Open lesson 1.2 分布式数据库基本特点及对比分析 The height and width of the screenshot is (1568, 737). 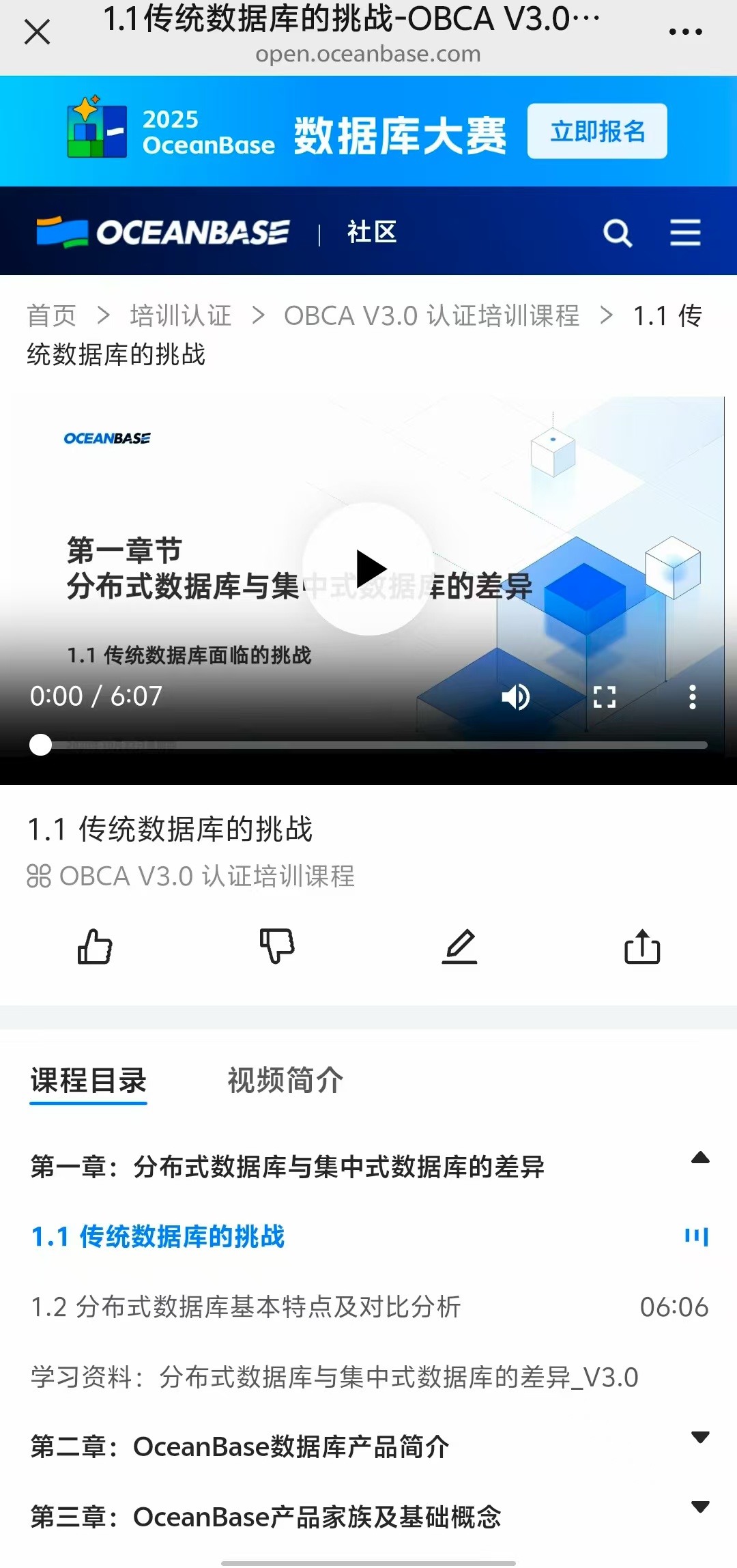click(x=369, y=1307)
